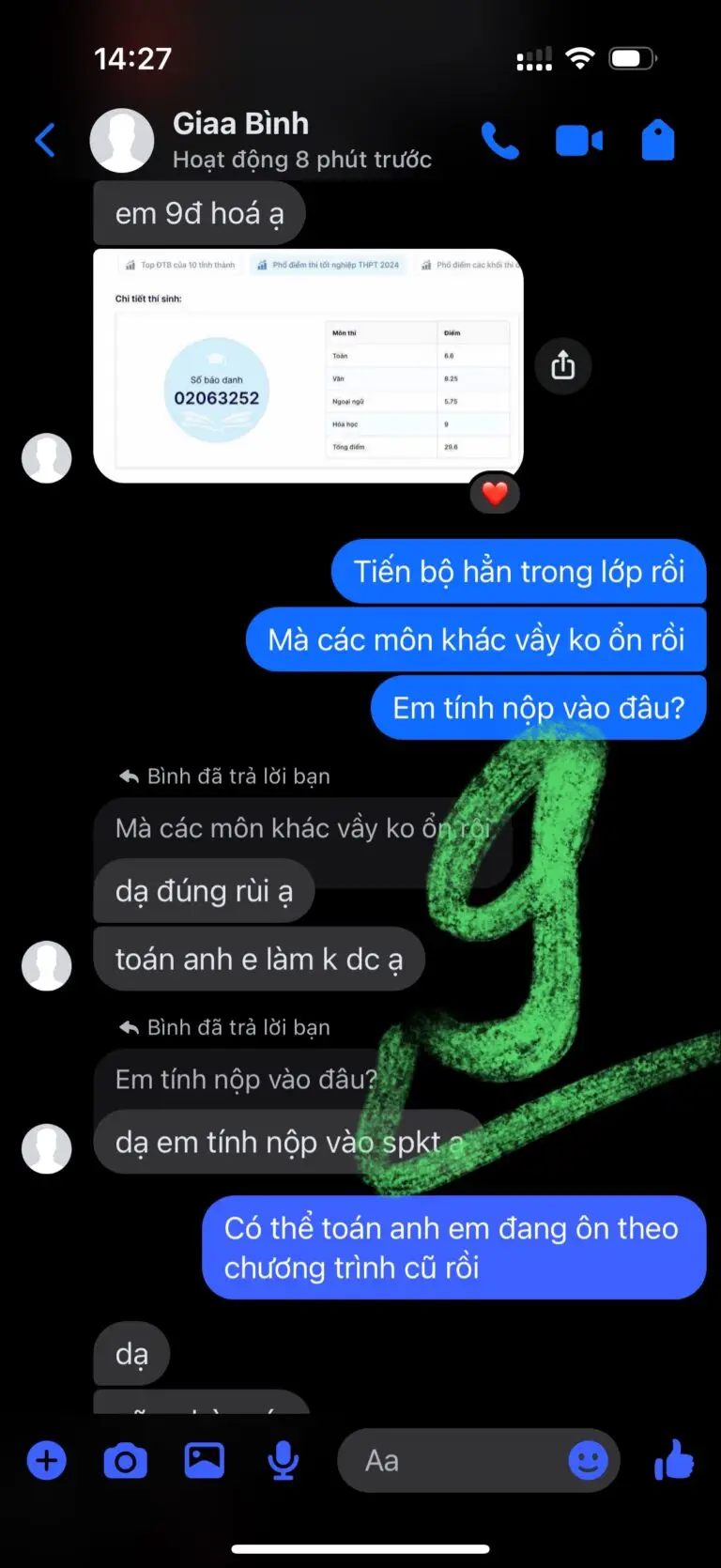Open the camera to take a photo

(x=125, y=1461)
